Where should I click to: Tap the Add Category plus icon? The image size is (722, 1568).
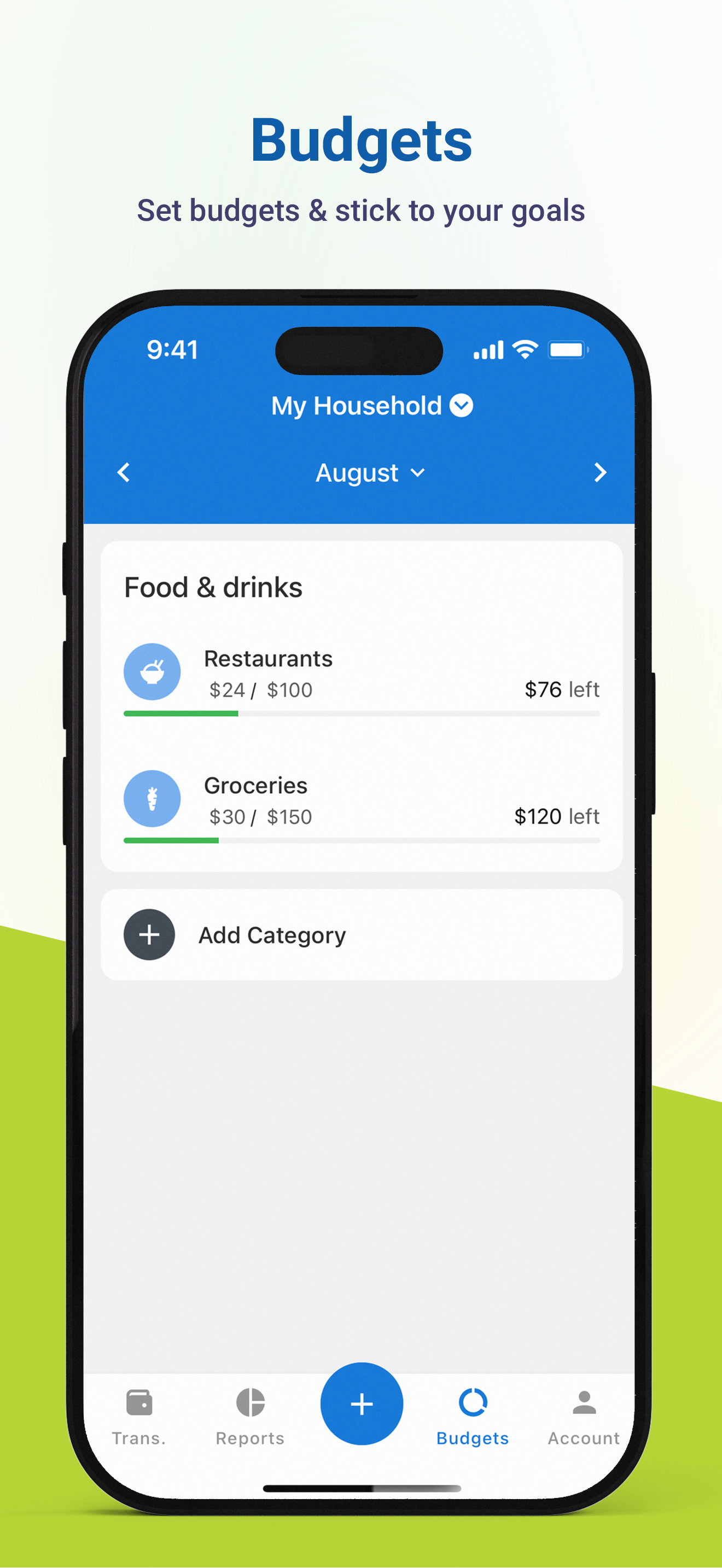pos(149,934)
